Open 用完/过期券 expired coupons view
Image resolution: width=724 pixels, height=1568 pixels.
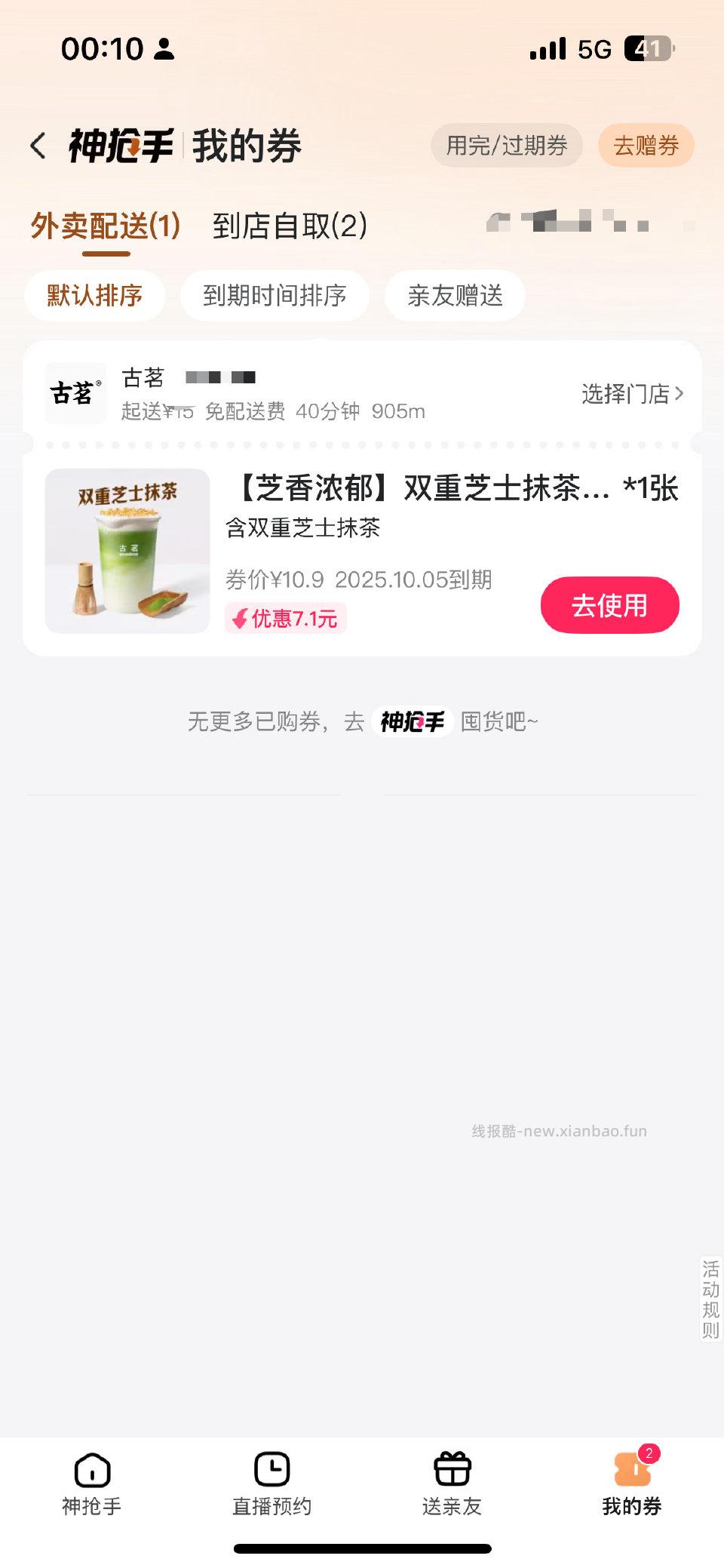coord(506,145)
